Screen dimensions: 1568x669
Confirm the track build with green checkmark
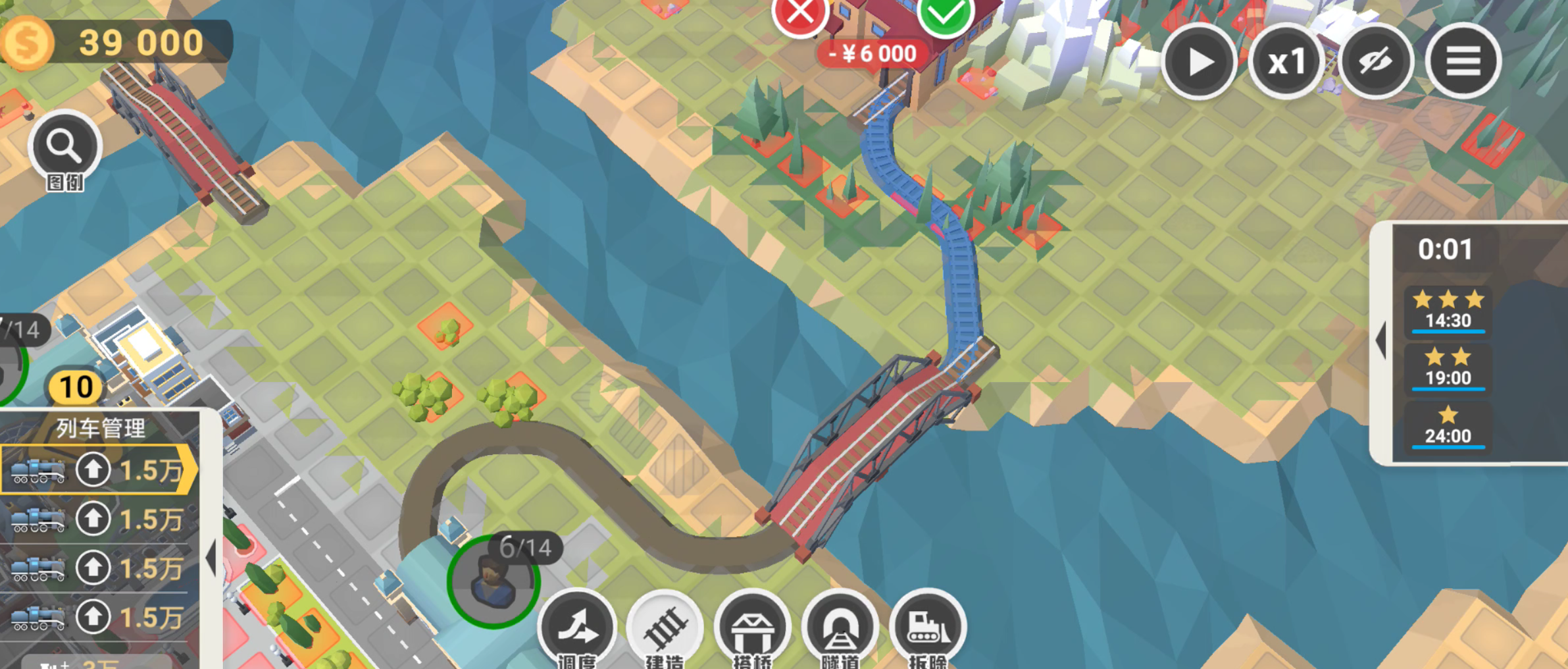[946, 14]
